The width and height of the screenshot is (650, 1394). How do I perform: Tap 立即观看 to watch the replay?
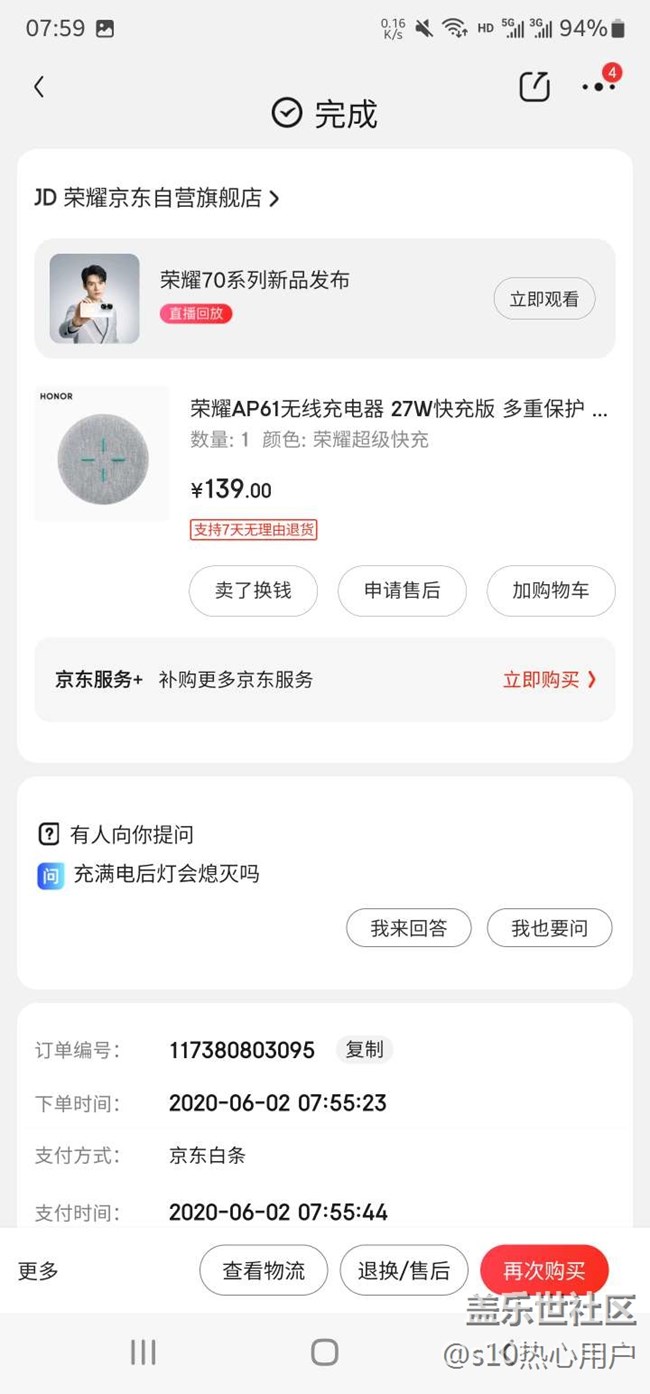544,299
